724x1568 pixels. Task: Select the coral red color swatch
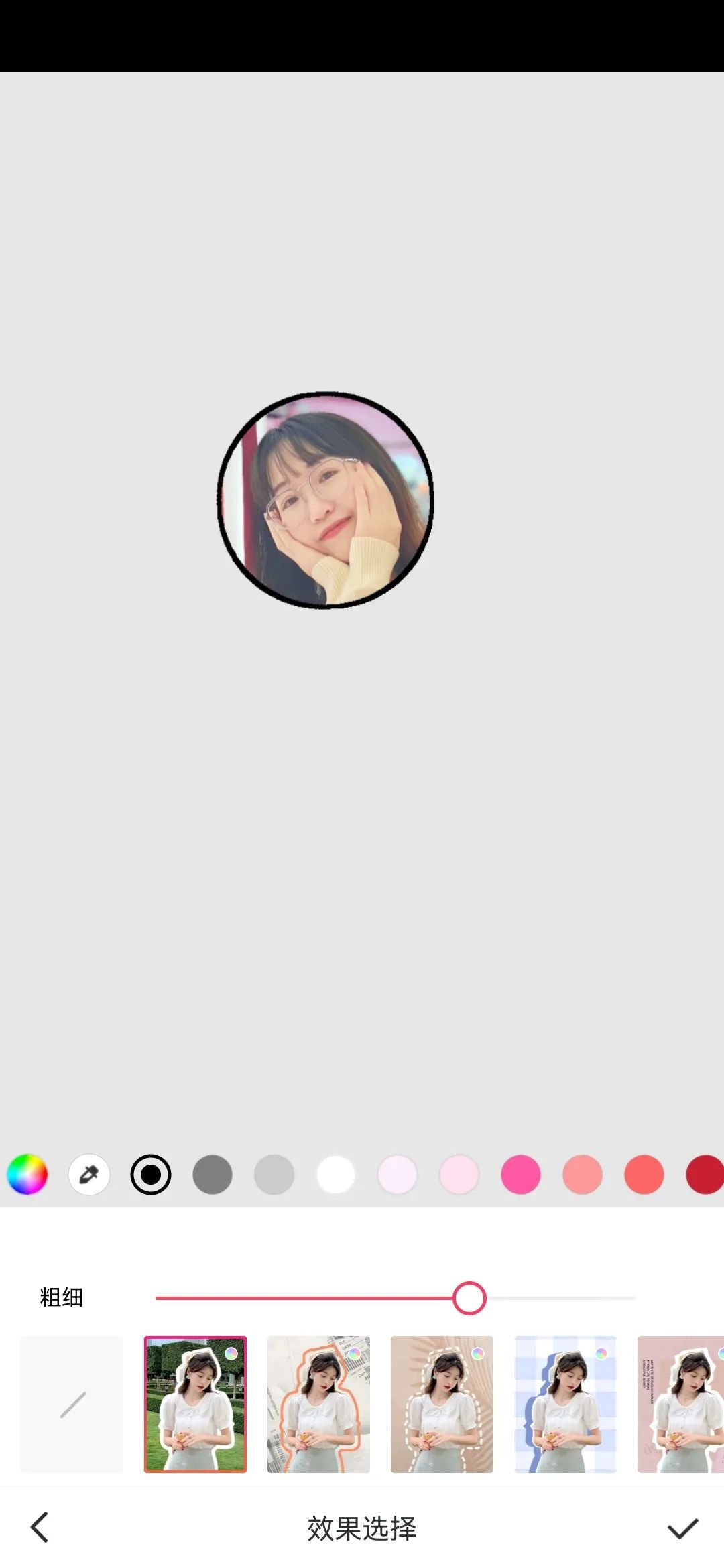tap(644, 1174)
